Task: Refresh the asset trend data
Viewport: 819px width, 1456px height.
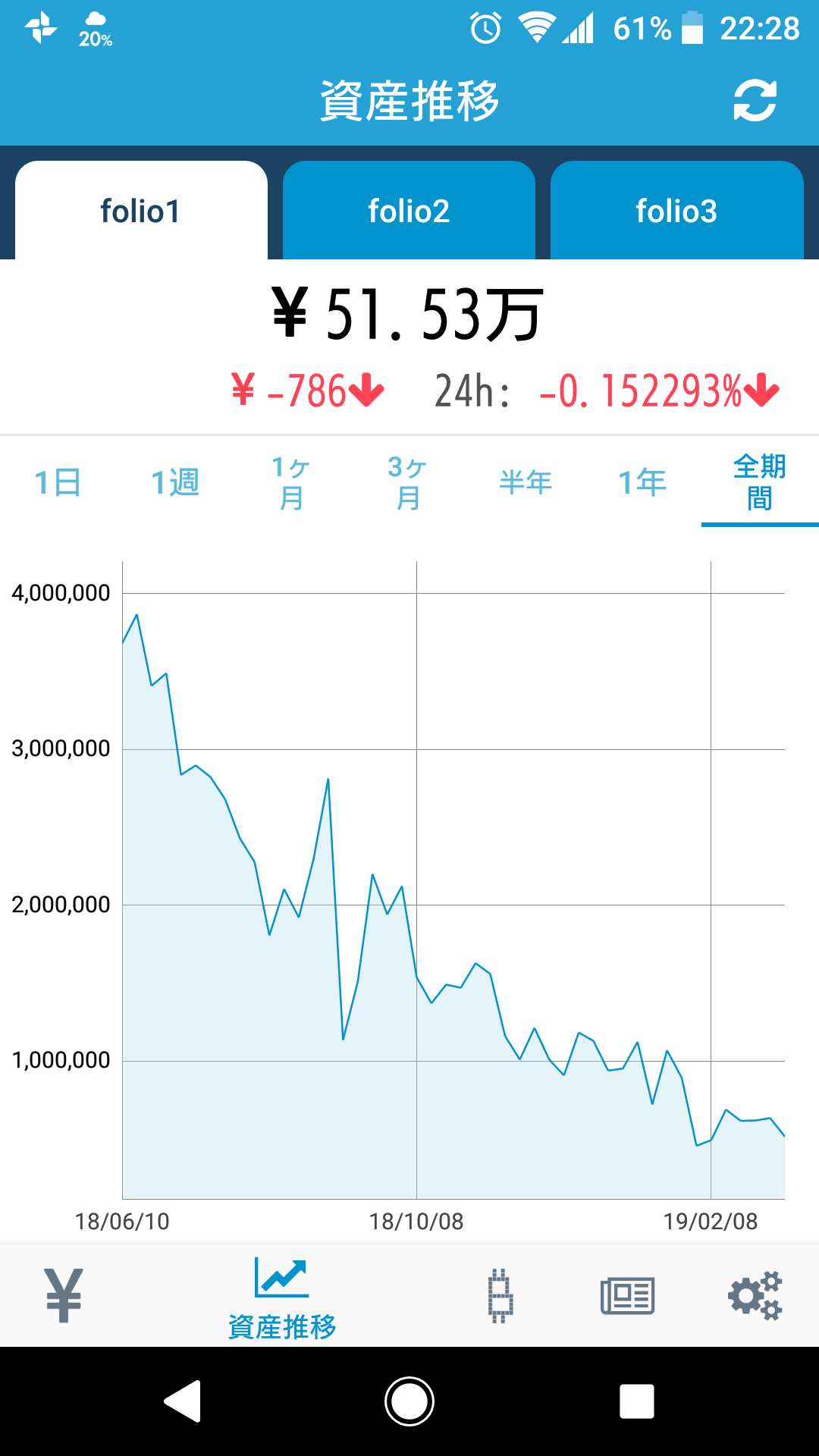Action: [x=755, y=101]
